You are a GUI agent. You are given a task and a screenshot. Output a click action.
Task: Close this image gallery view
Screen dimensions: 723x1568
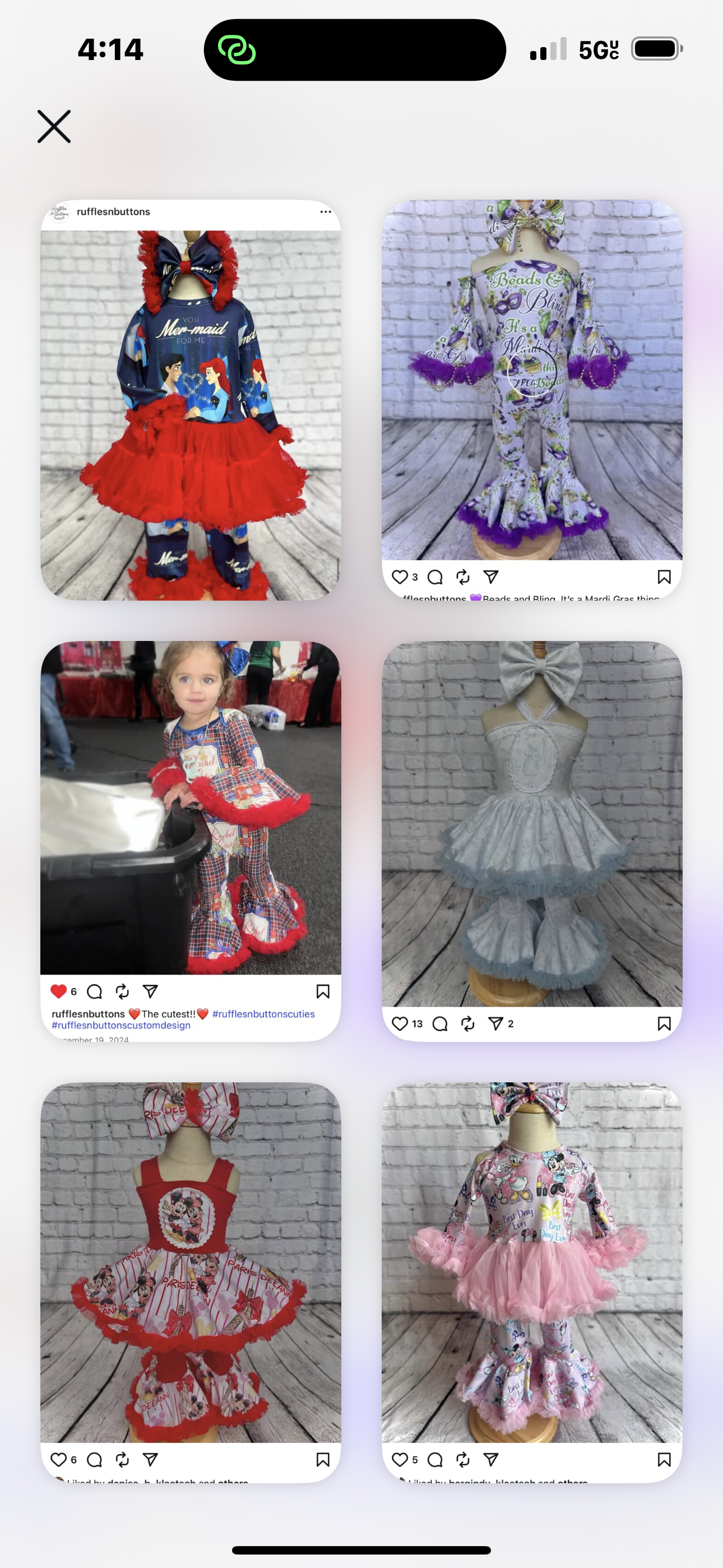pyautogui.click(x=54, y=127)
